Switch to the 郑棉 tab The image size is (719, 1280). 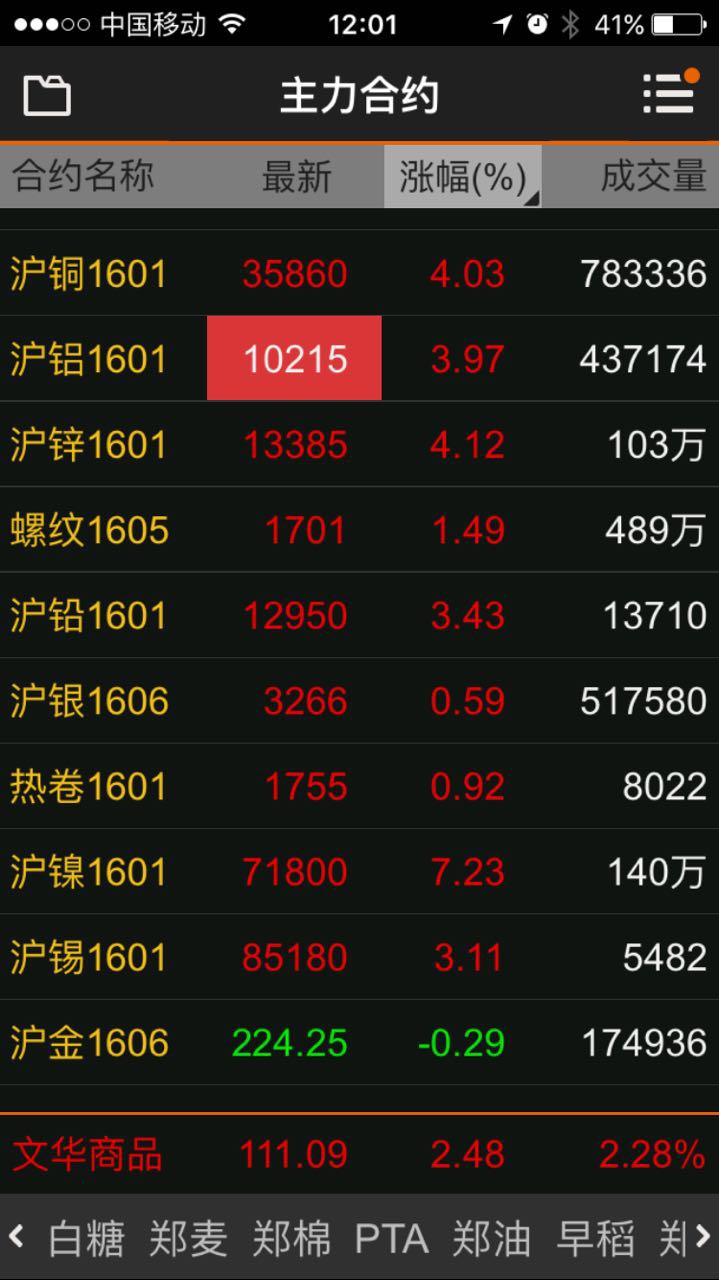coord(291,1239)
